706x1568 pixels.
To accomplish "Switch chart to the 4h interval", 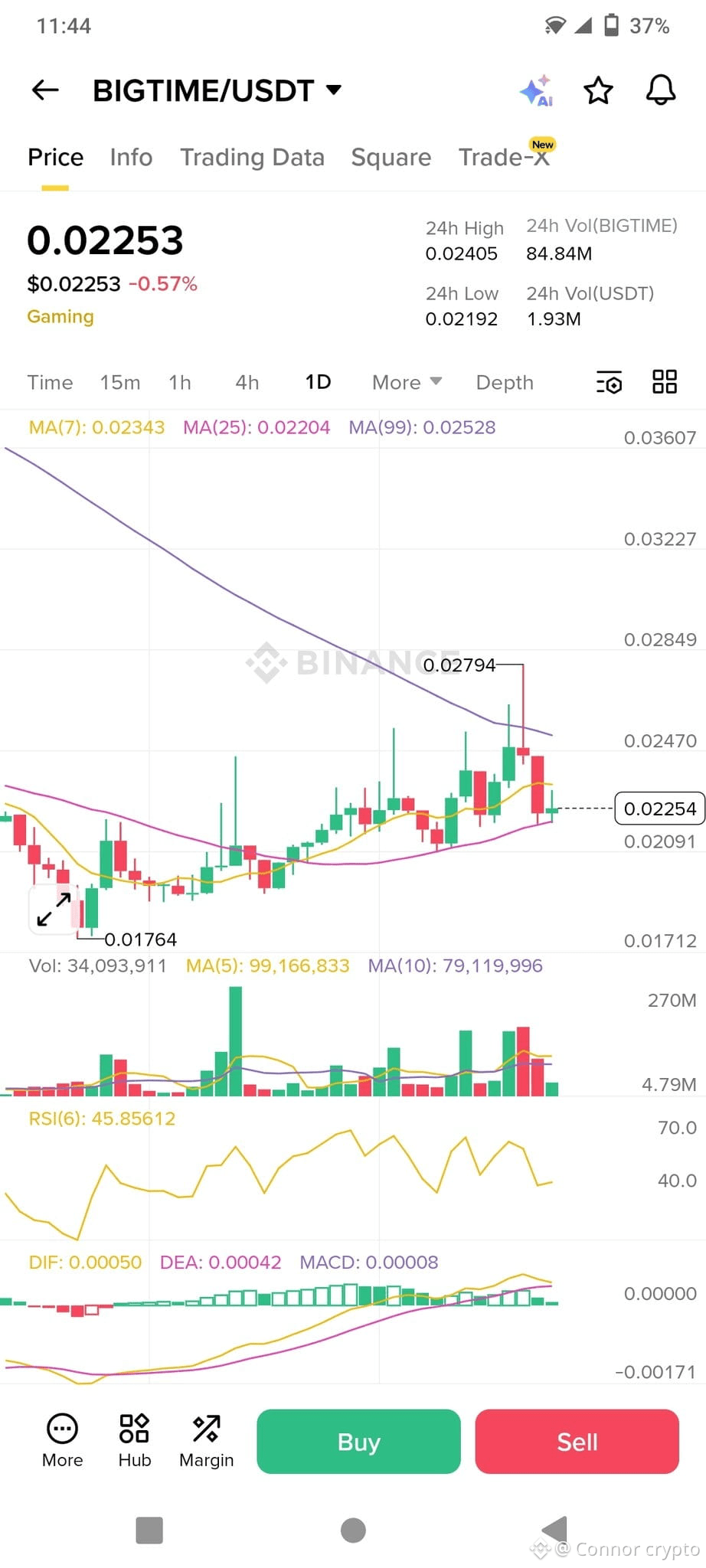I will (x=247, y=382).
